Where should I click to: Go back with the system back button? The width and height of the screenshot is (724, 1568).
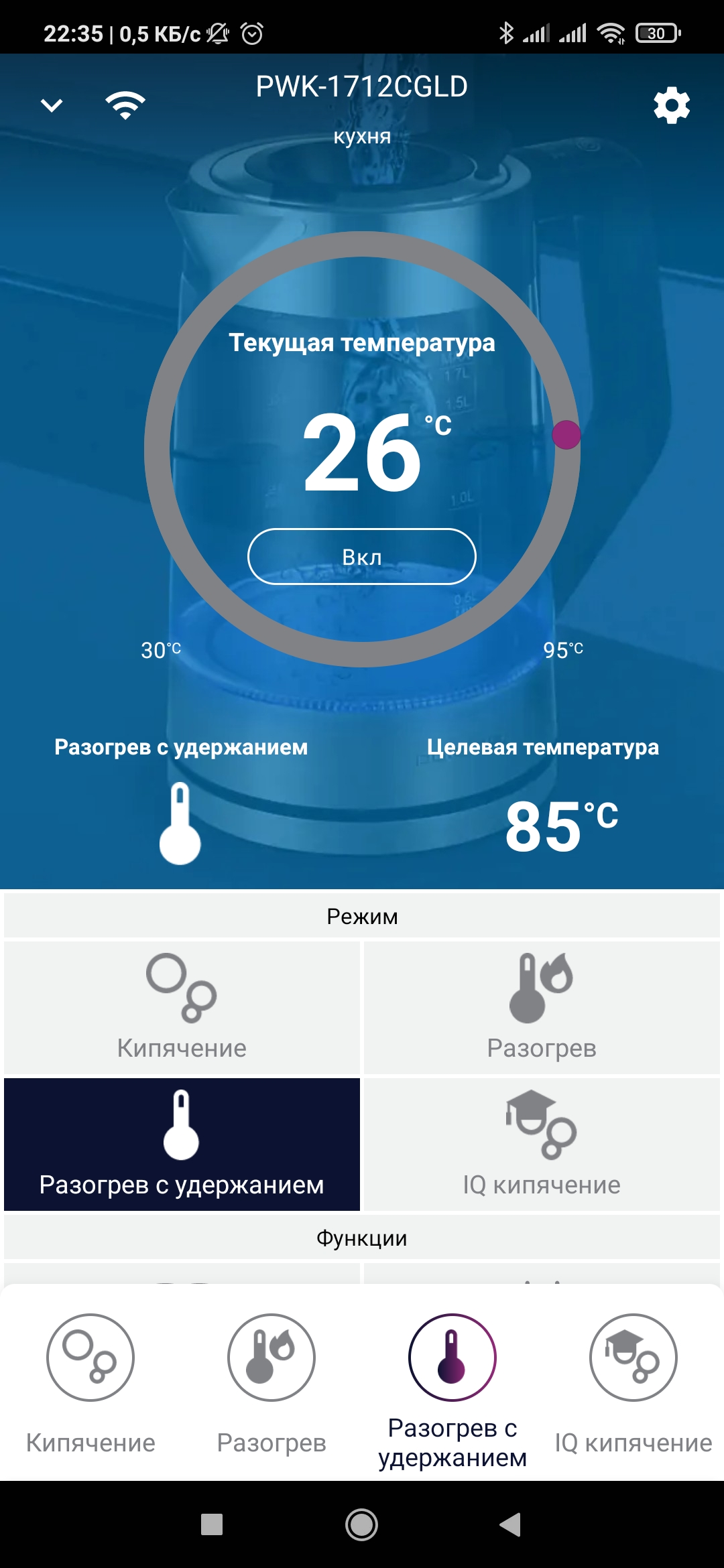coord(511,1524)
